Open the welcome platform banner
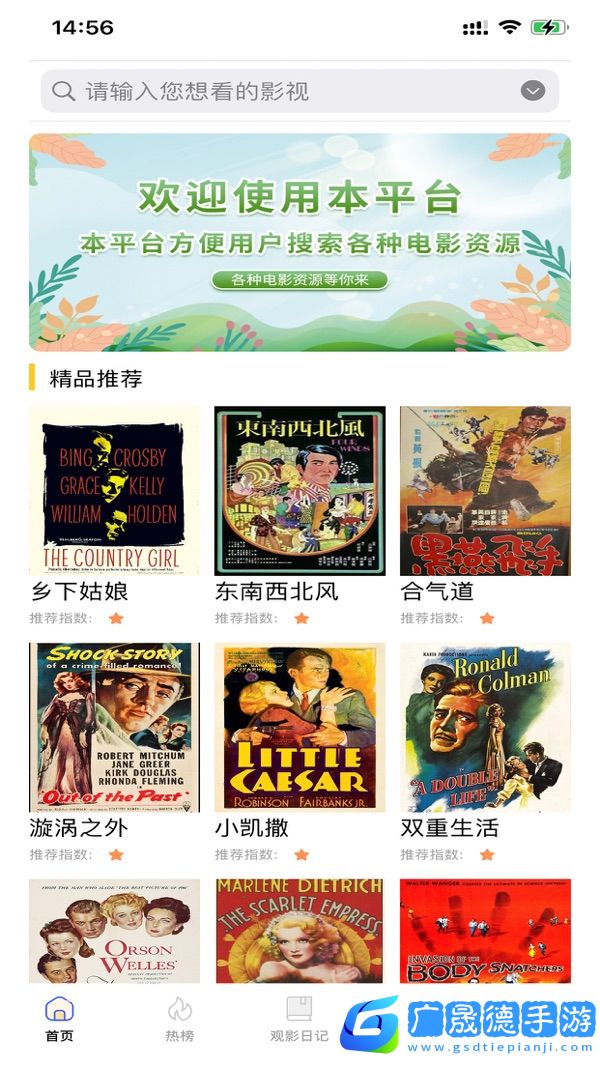The image size is (600, 1067). 300,242
